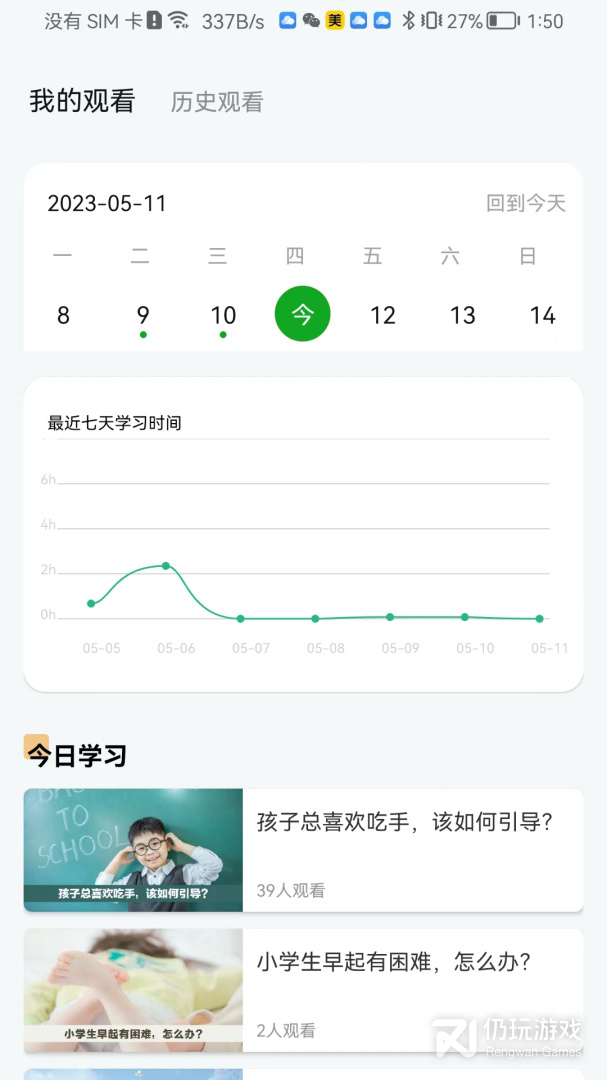Switch to the 历史观看 tab
Image resolution: width=607 pixels, height=1080 pixels.
pyautogui.click(x=216, y=102)
